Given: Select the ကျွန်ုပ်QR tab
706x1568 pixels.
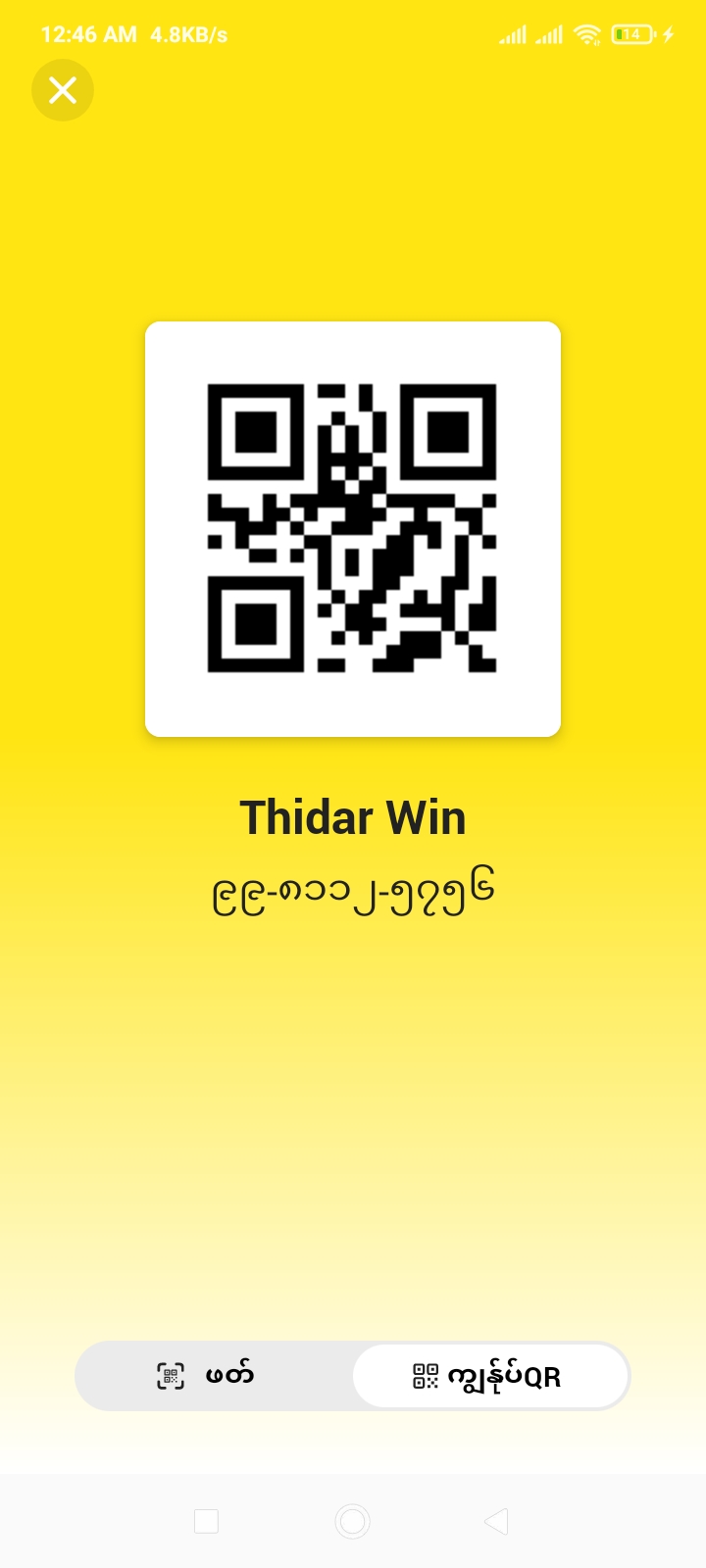Looking at the screenshot, I should tap(489, 1376).
